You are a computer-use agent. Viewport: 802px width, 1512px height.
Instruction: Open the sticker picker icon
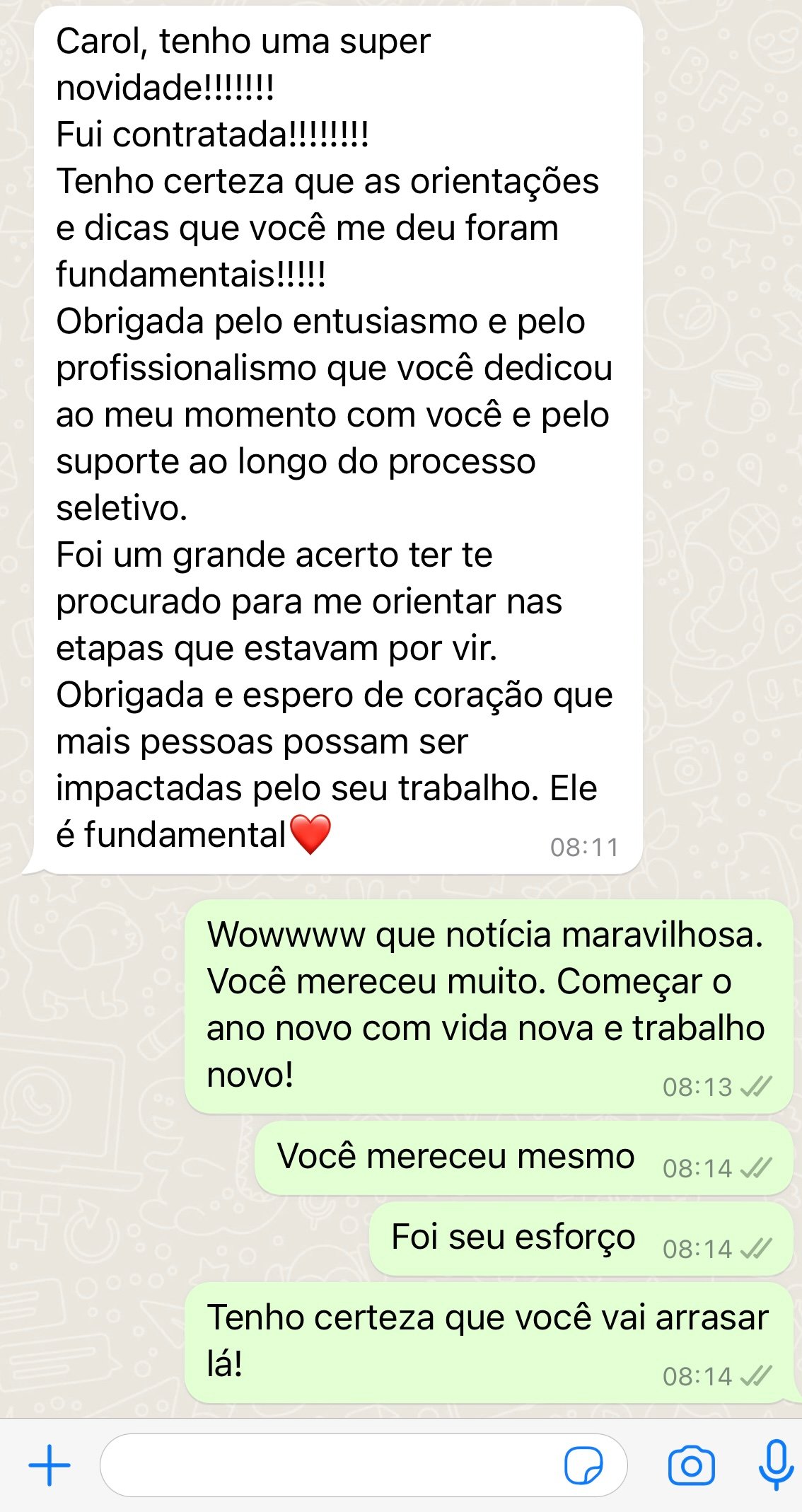583,1465
